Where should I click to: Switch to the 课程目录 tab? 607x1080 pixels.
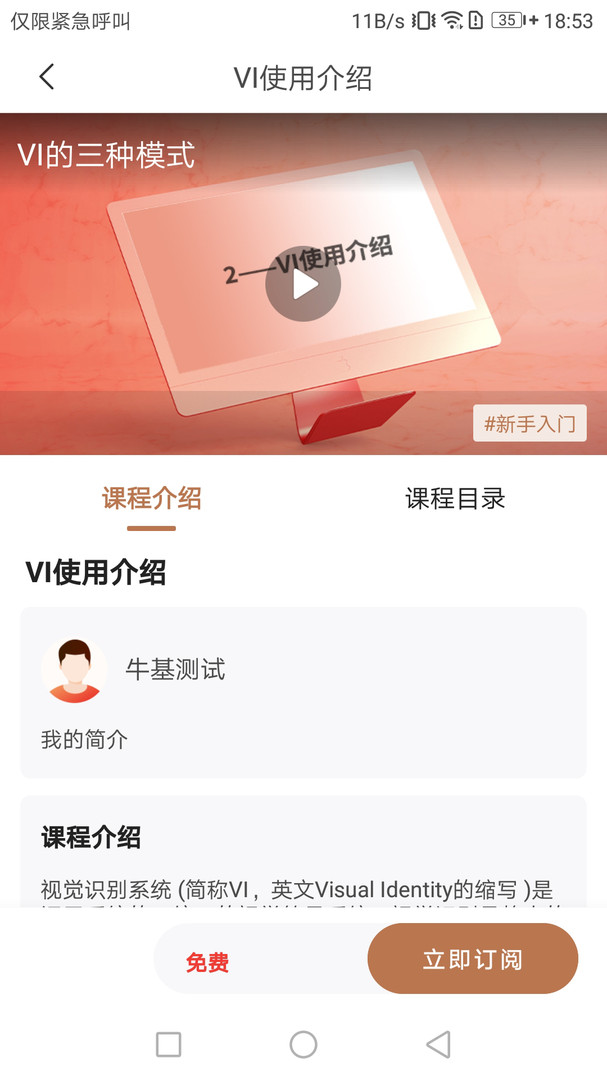(x=455, y=499)
